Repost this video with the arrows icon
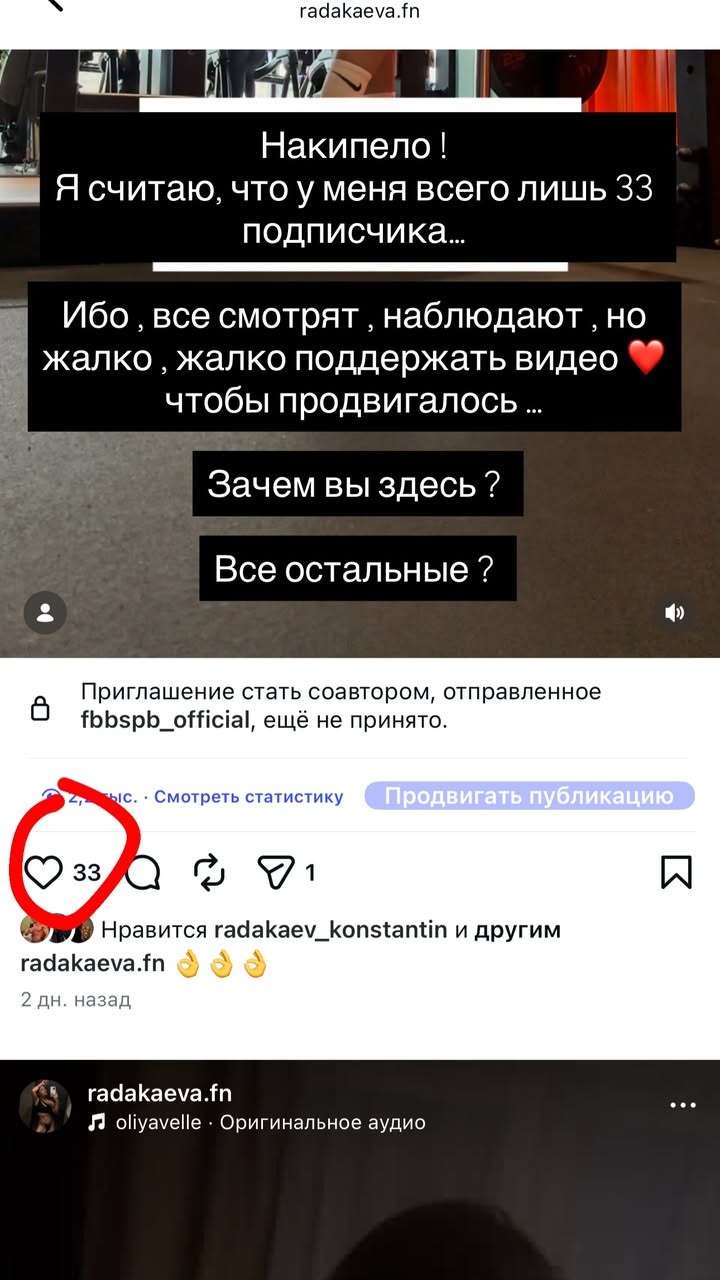 click(x=210, y=873)
